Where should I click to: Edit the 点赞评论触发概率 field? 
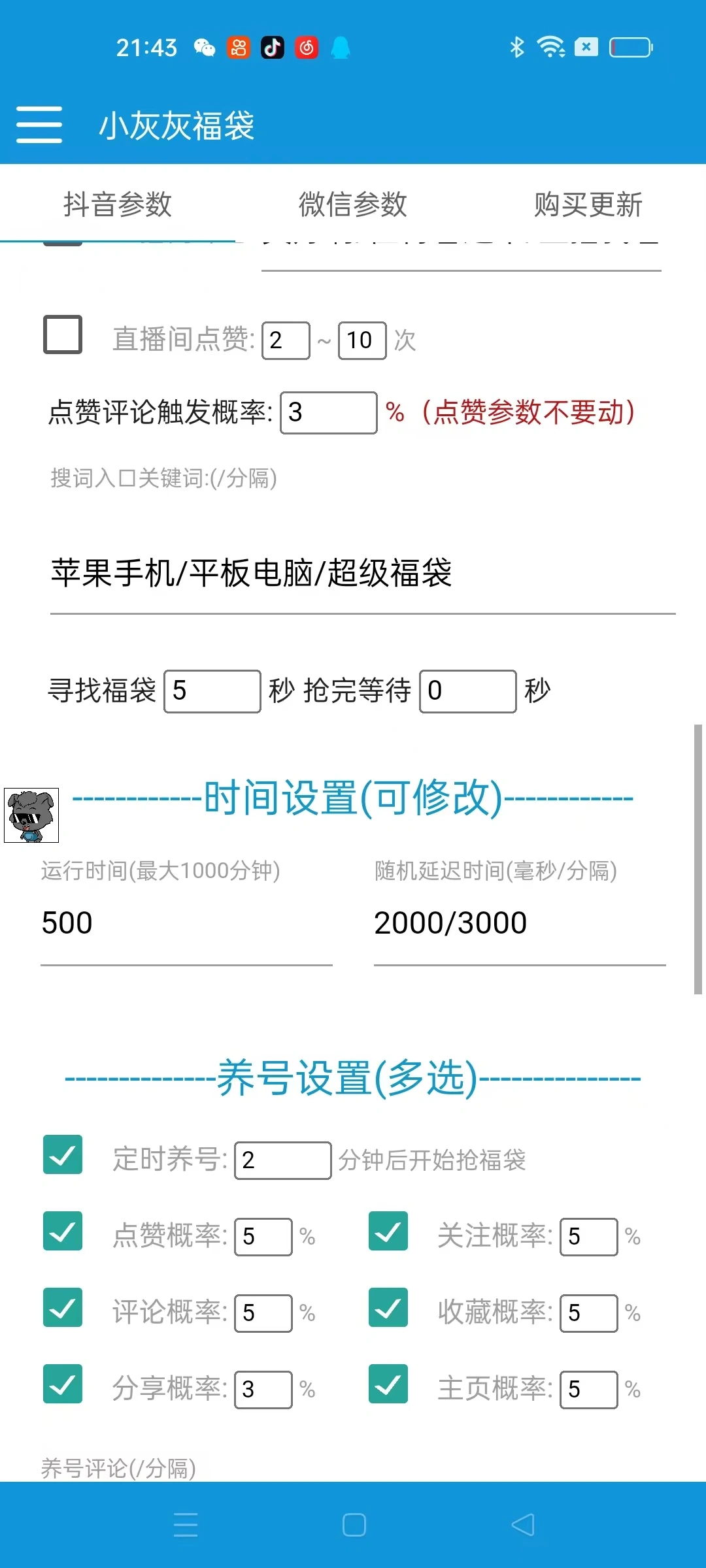tap(328, 413)
